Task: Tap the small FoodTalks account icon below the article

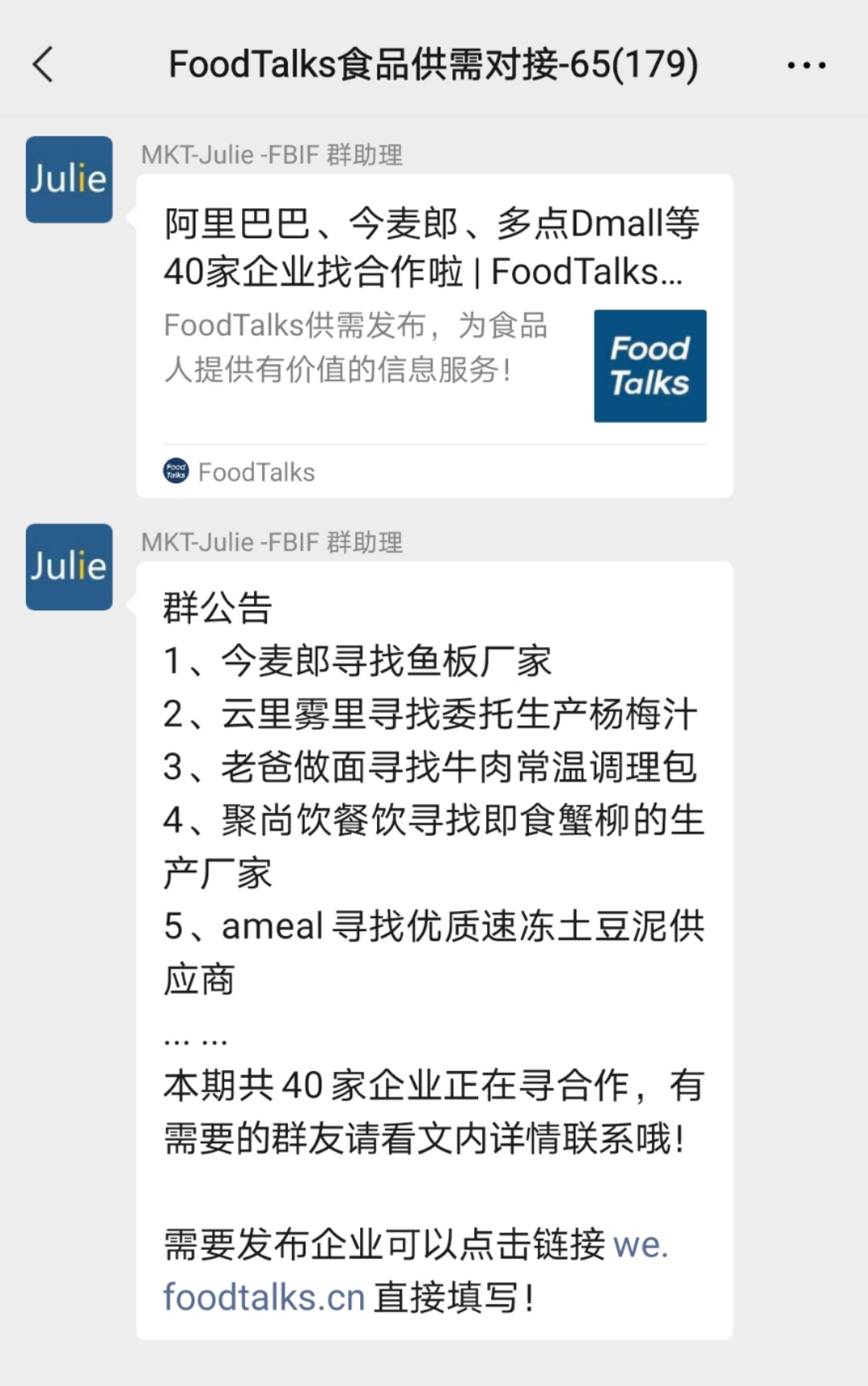Action: tap(175, 471)
